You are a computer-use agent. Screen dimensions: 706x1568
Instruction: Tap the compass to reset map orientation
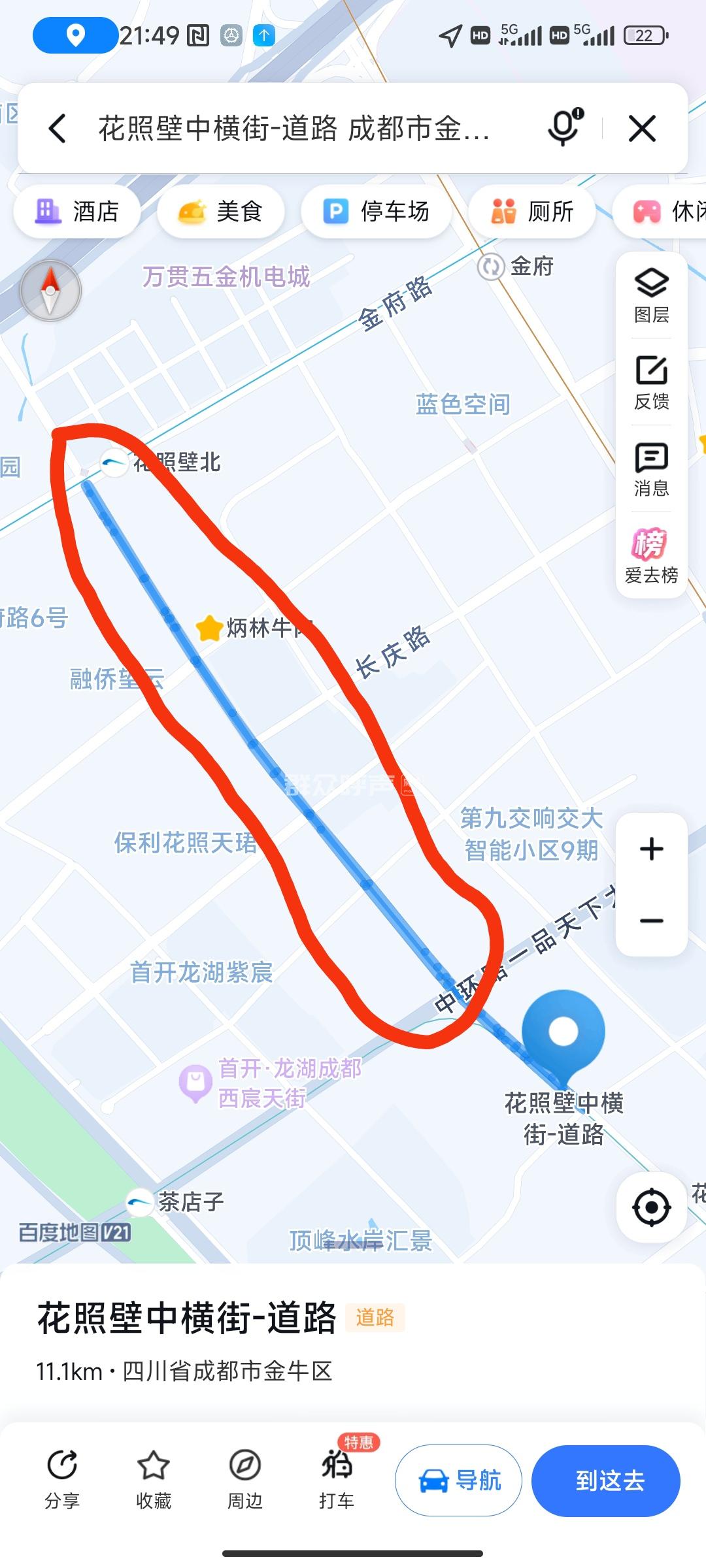50,291
